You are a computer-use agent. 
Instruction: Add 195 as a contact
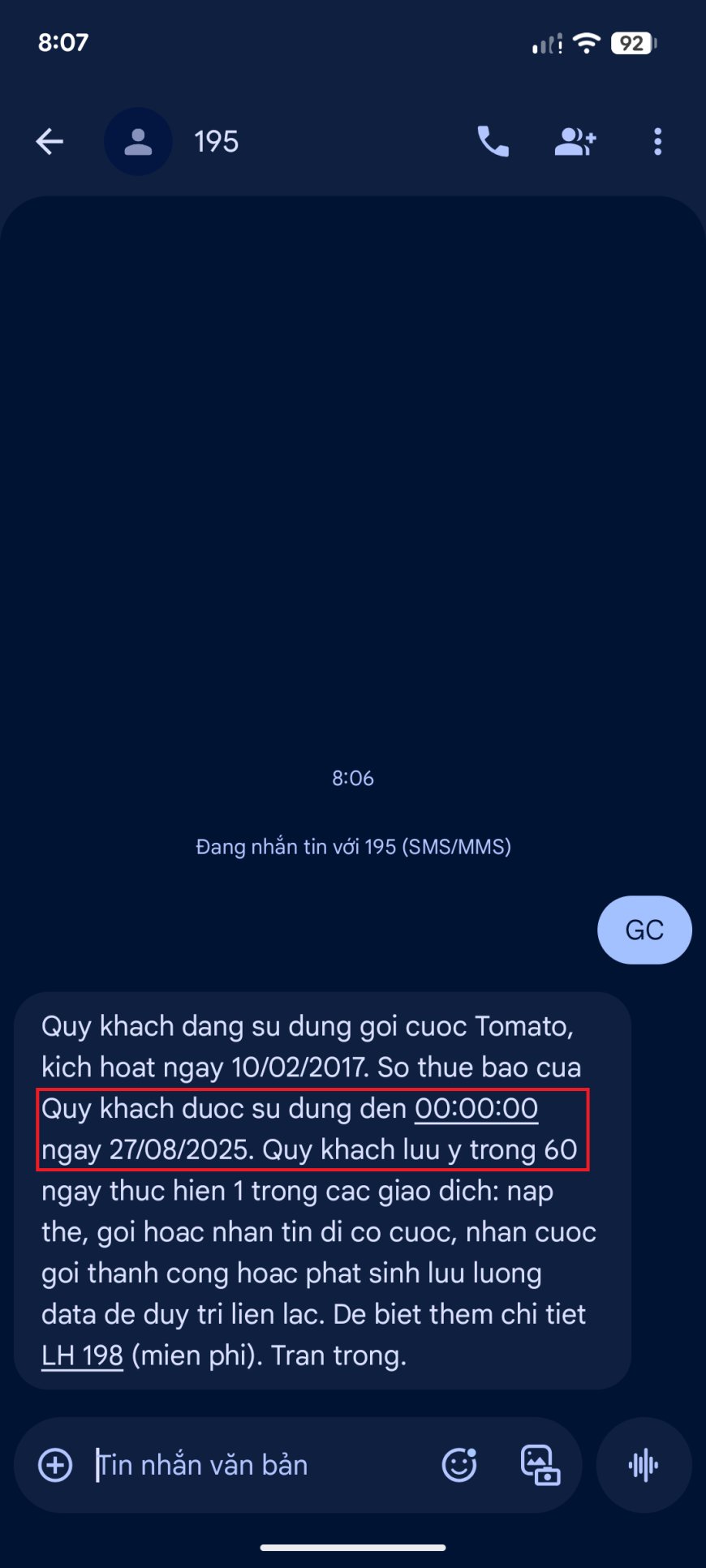pos(575,142)
